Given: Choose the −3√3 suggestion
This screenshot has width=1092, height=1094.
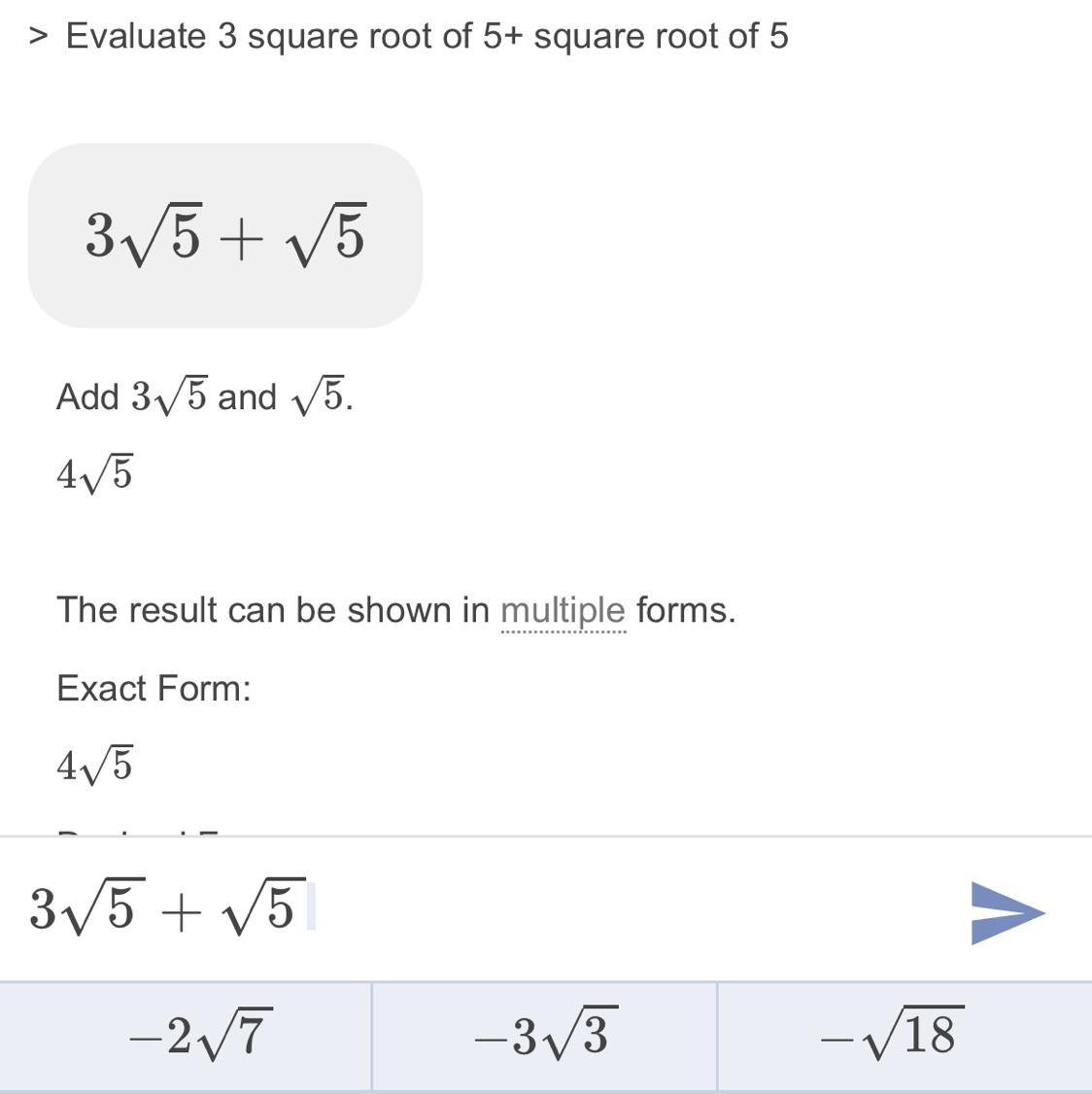Looking at the screenshot, I should pyautogui.click(x=544, y=1035).
